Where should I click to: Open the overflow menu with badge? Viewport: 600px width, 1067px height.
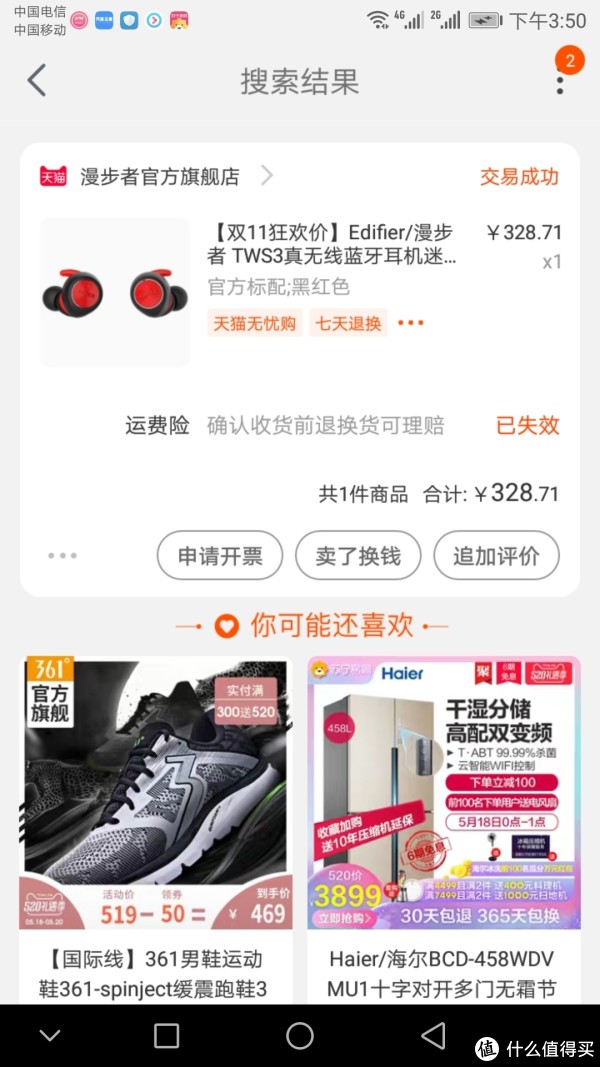[560, 80]
